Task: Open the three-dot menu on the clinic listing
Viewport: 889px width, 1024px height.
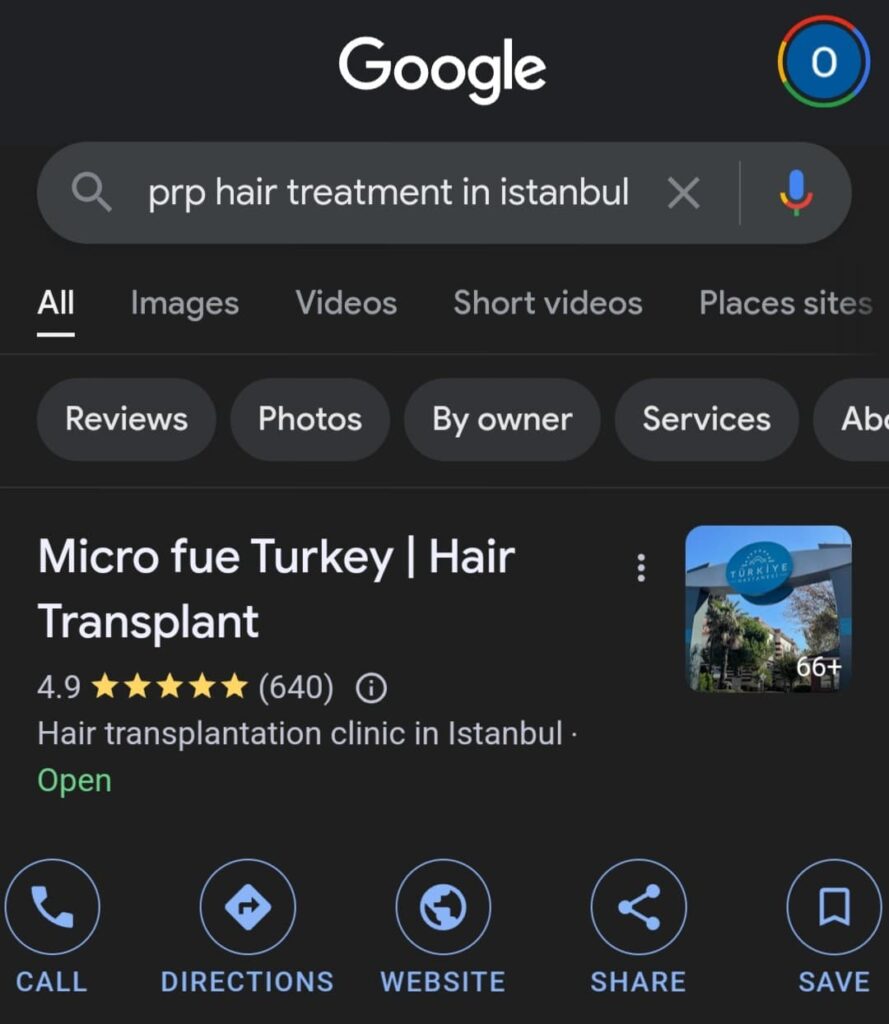Action: tap(641, 566)
